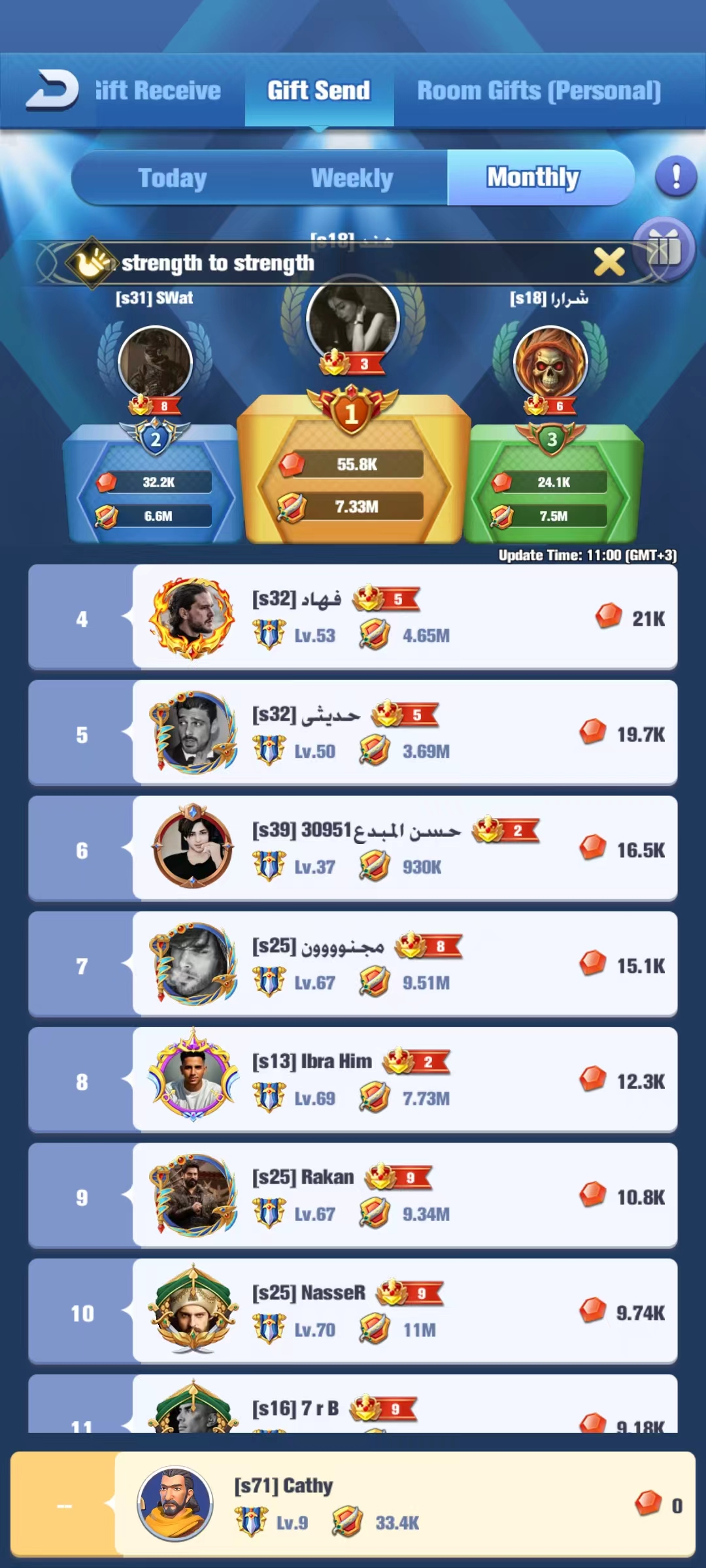Switch to the Gift Receive tab
Viewport: 706px width, 1568px height.
pos(159,91)
